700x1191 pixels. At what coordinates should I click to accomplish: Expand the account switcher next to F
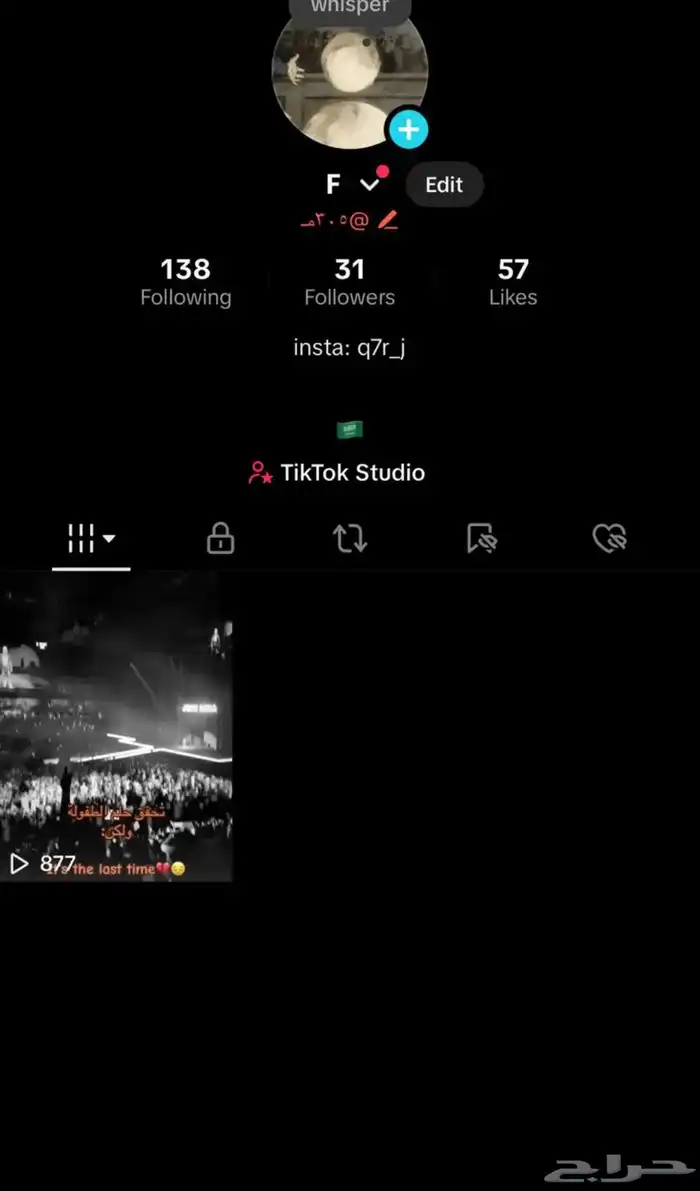(370, 185)
